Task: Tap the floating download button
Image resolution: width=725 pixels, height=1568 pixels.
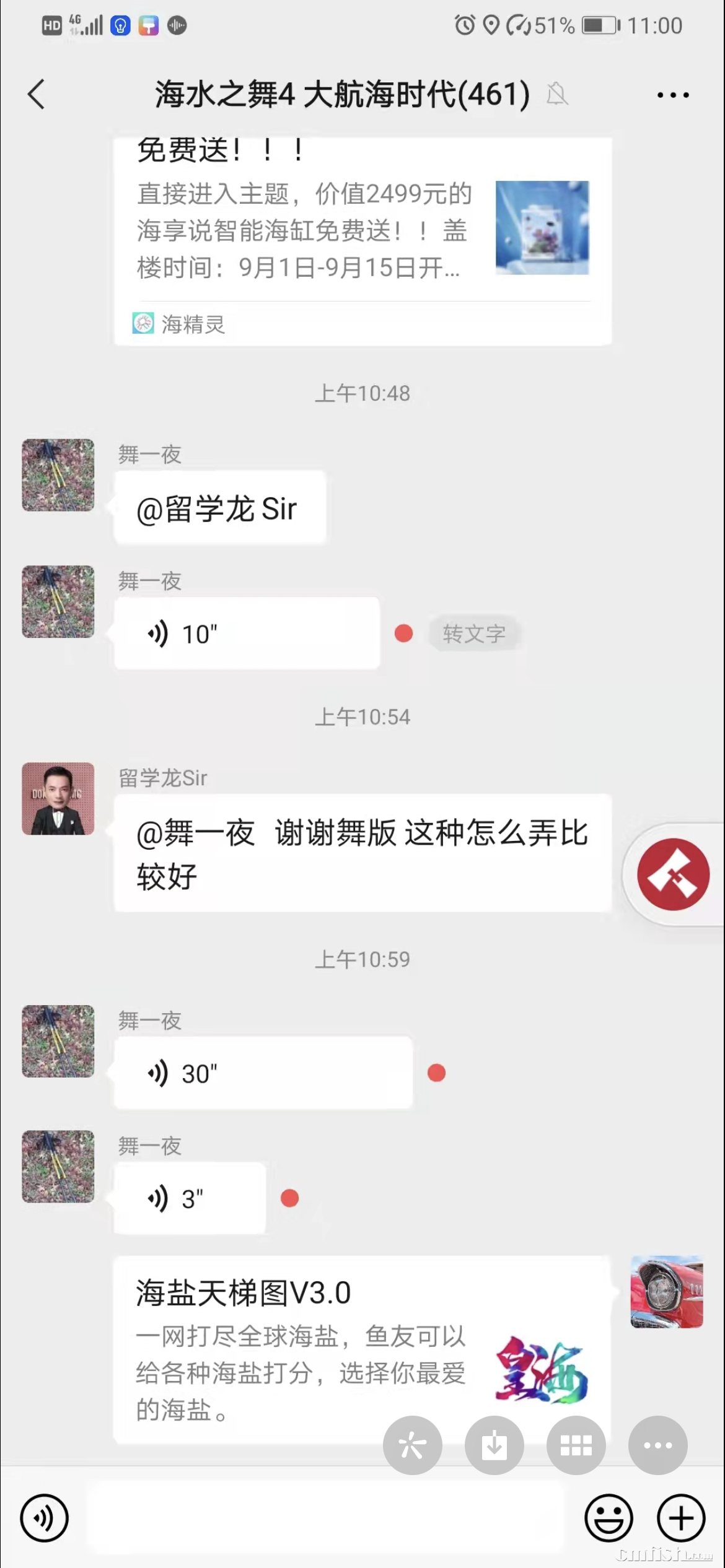Action: [x=494, y=1445]
